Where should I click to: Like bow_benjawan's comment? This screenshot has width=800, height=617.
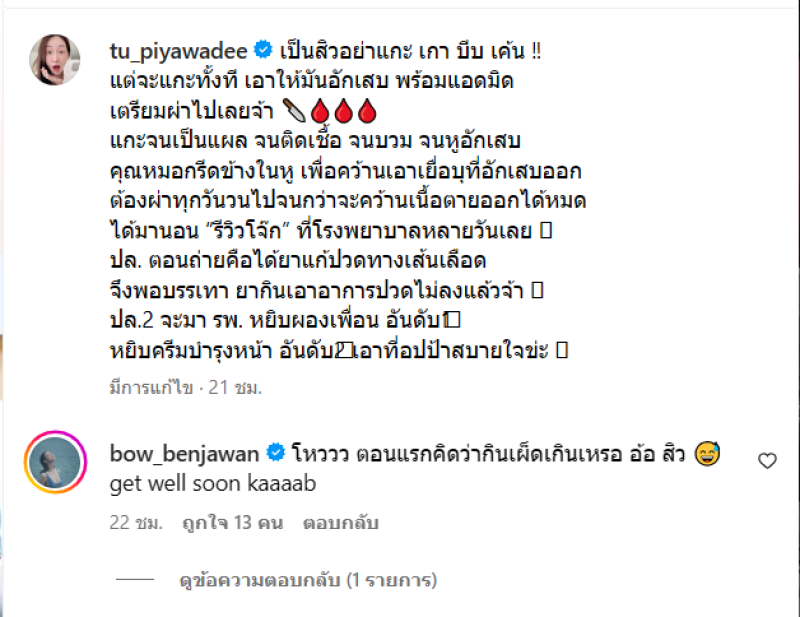tap(767, 461)
